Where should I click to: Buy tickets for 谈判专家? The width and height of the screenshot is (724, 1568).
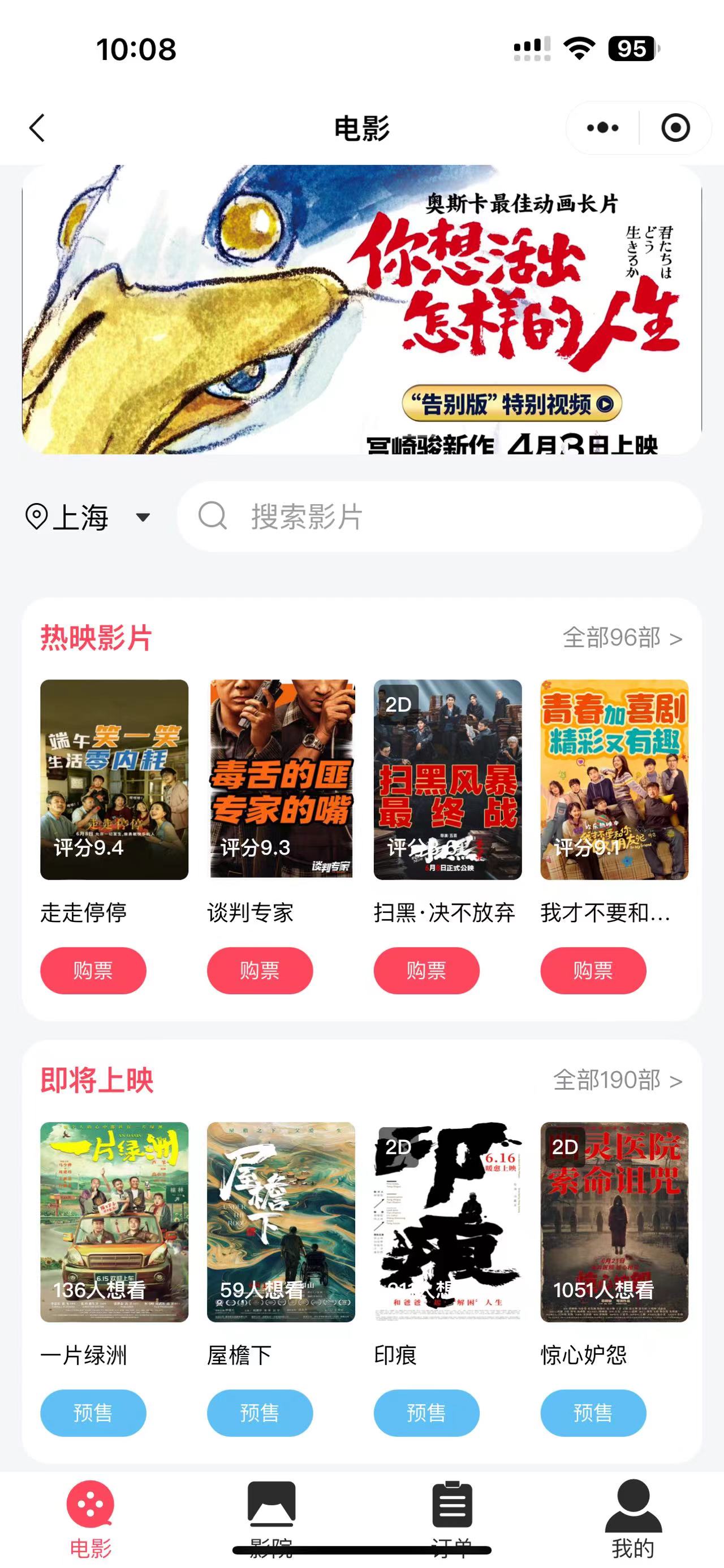point(260,971)
